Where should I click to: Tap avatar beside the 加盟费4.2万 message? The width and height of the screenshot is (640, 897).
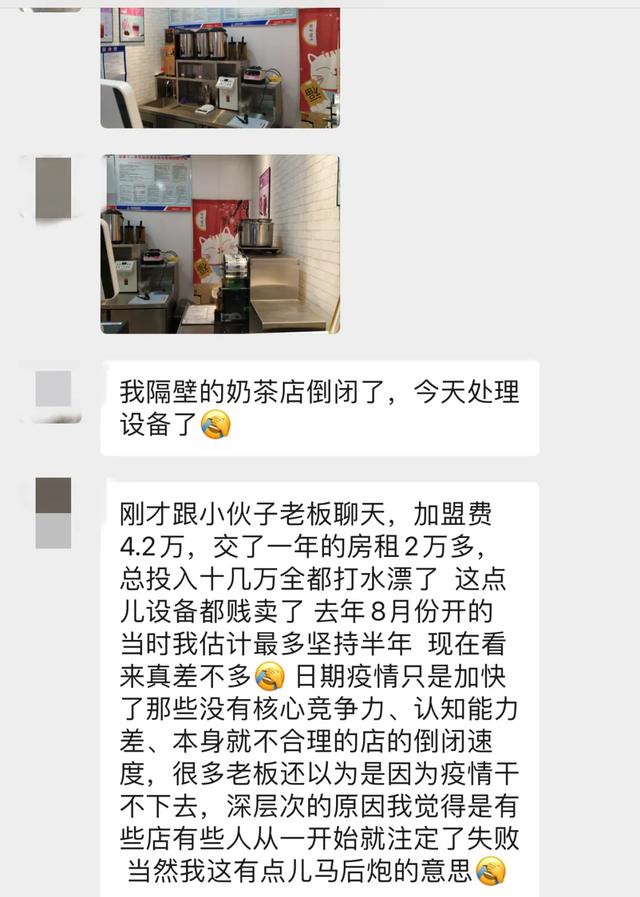(53, 512)
